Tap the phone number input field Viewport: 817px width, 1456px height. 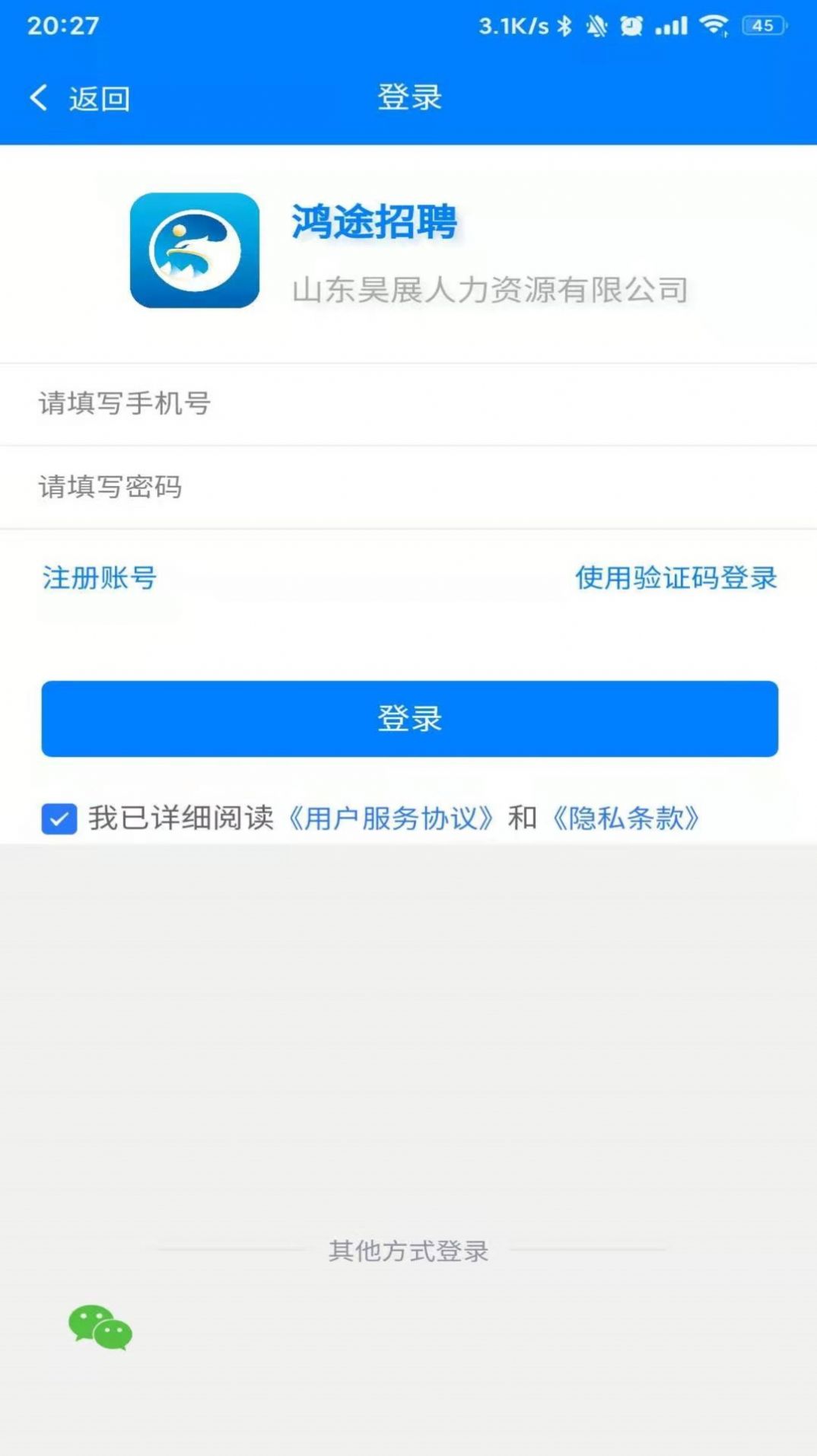(408, 404)
